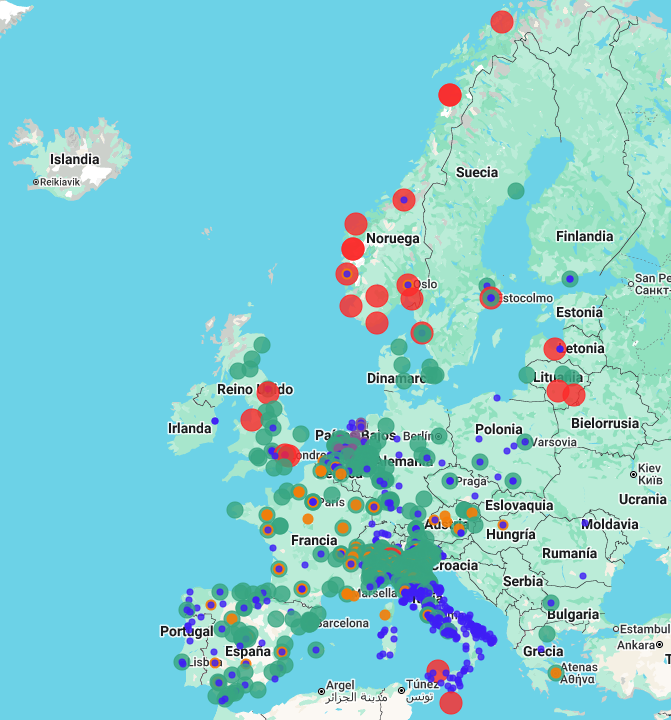Open the green marker near Lisboa
Image resolution: width=671 pixels, height=720 pixels.
(182, 662)
